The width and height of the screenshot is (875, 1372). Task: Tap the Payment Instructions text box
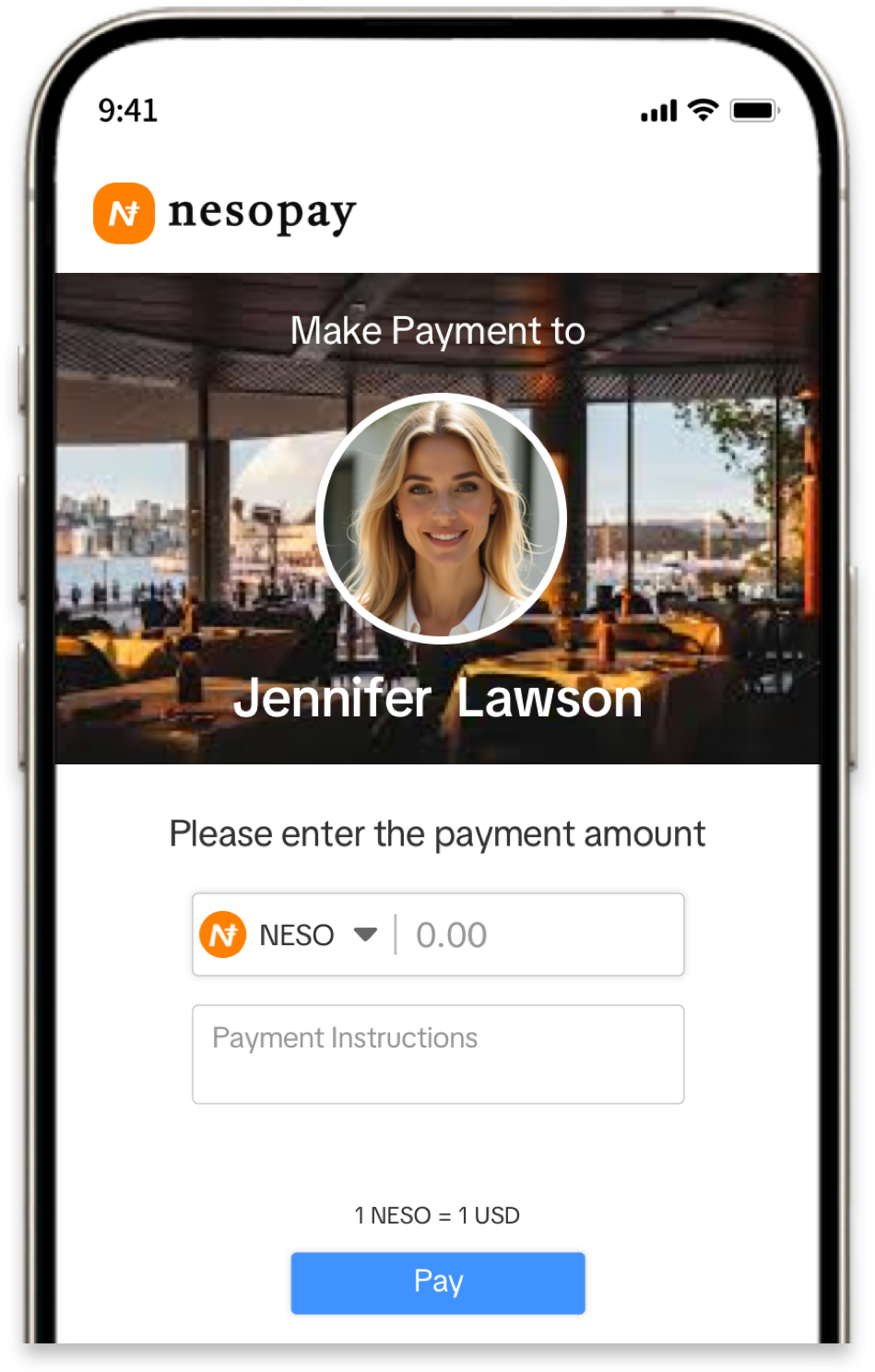[438, 1054]
